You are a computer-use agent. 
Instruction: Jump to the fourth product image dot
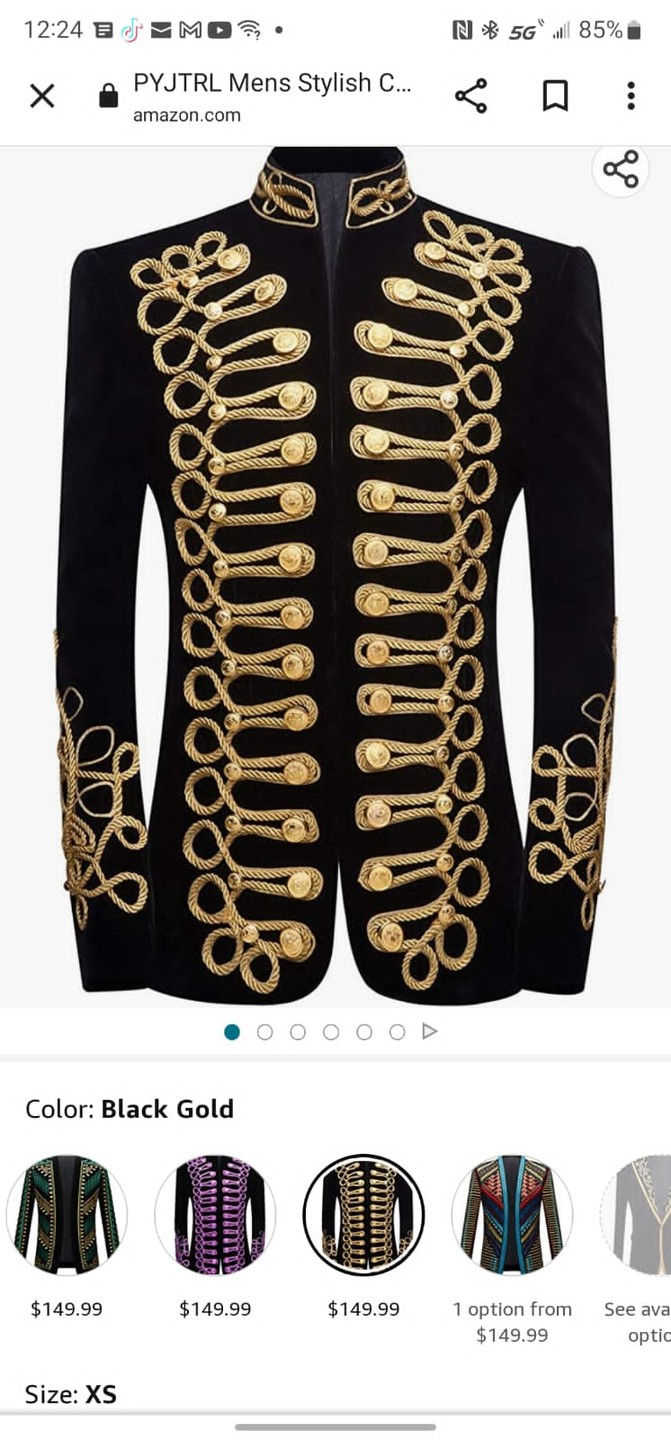click(x=331, y=1032)
